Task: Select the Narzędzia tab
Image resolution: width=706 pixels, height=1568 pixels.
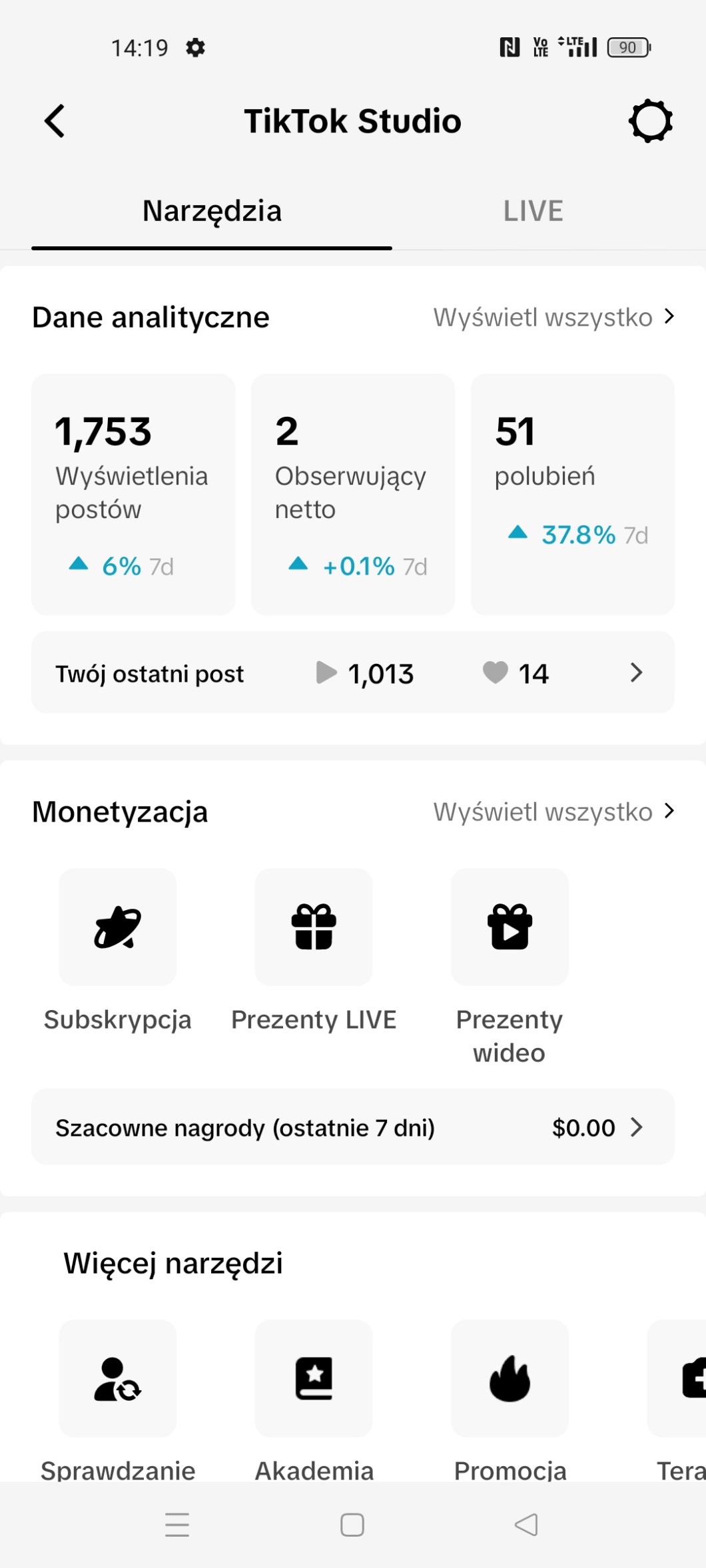Action: tap(212, 212)
